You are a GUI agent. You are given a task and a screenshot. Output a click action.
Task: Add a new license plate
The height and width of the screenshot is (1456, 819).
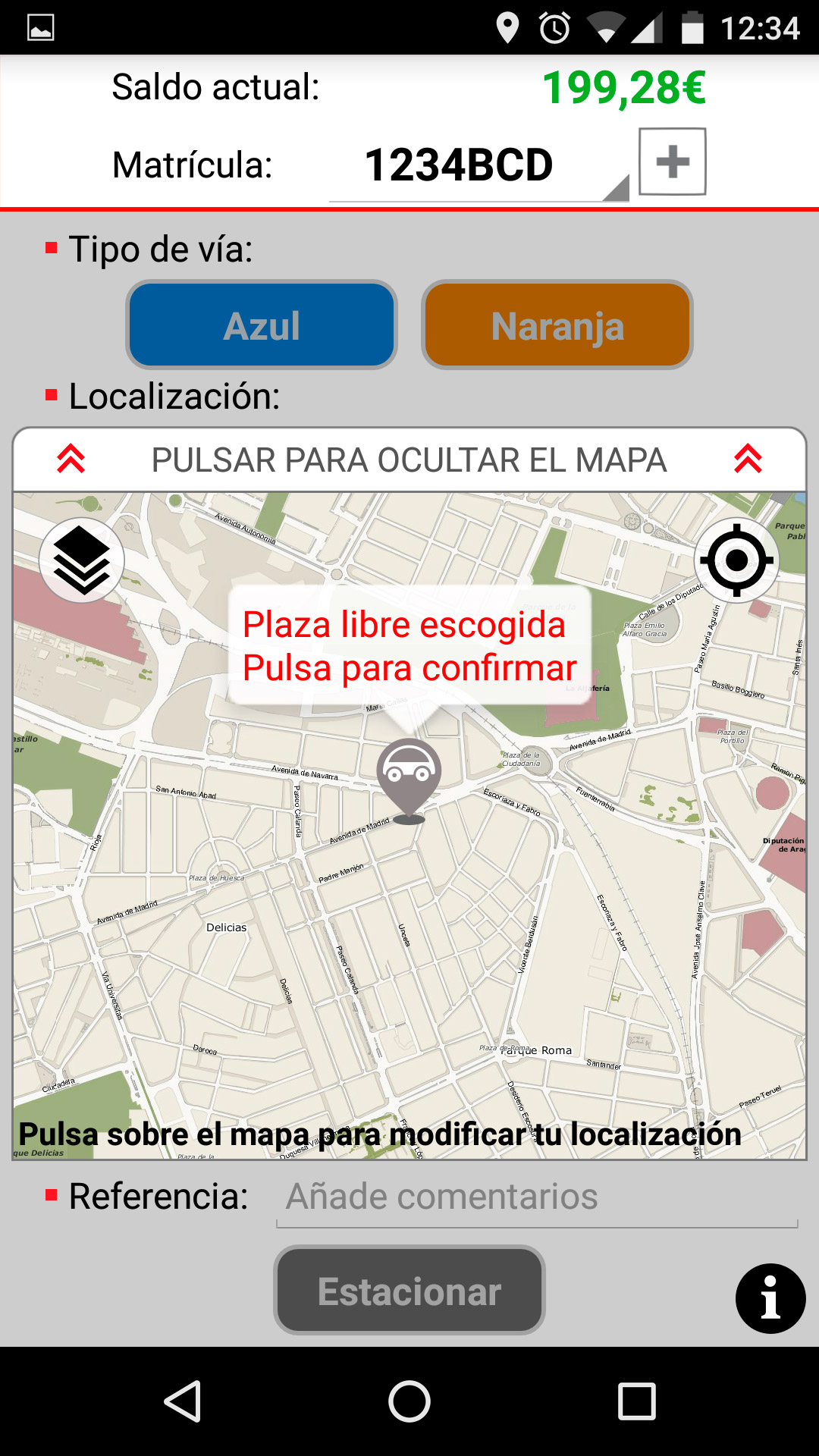tap(672, 162)
